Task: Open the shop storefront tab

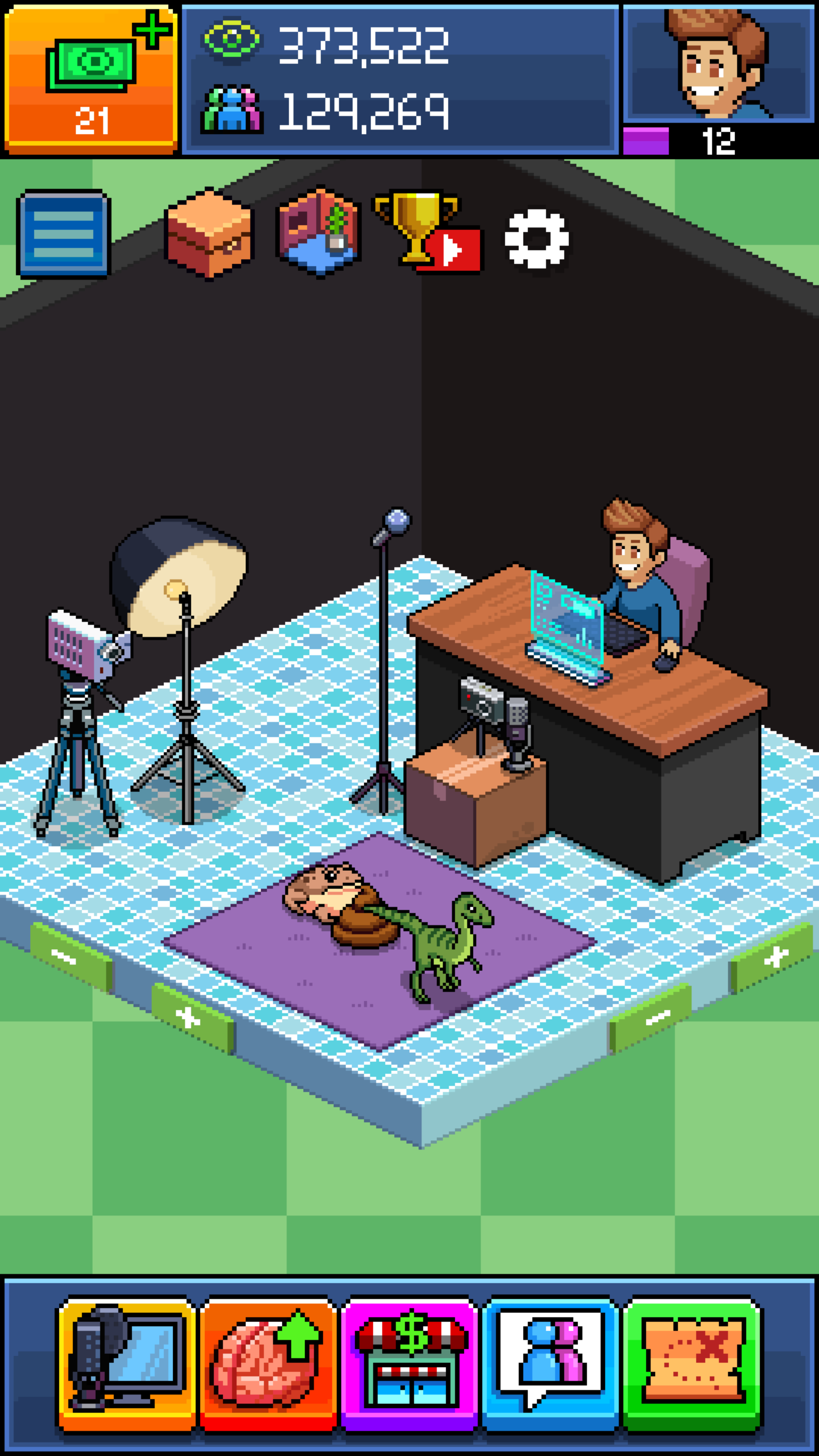Action: (x=409, y=1364)
